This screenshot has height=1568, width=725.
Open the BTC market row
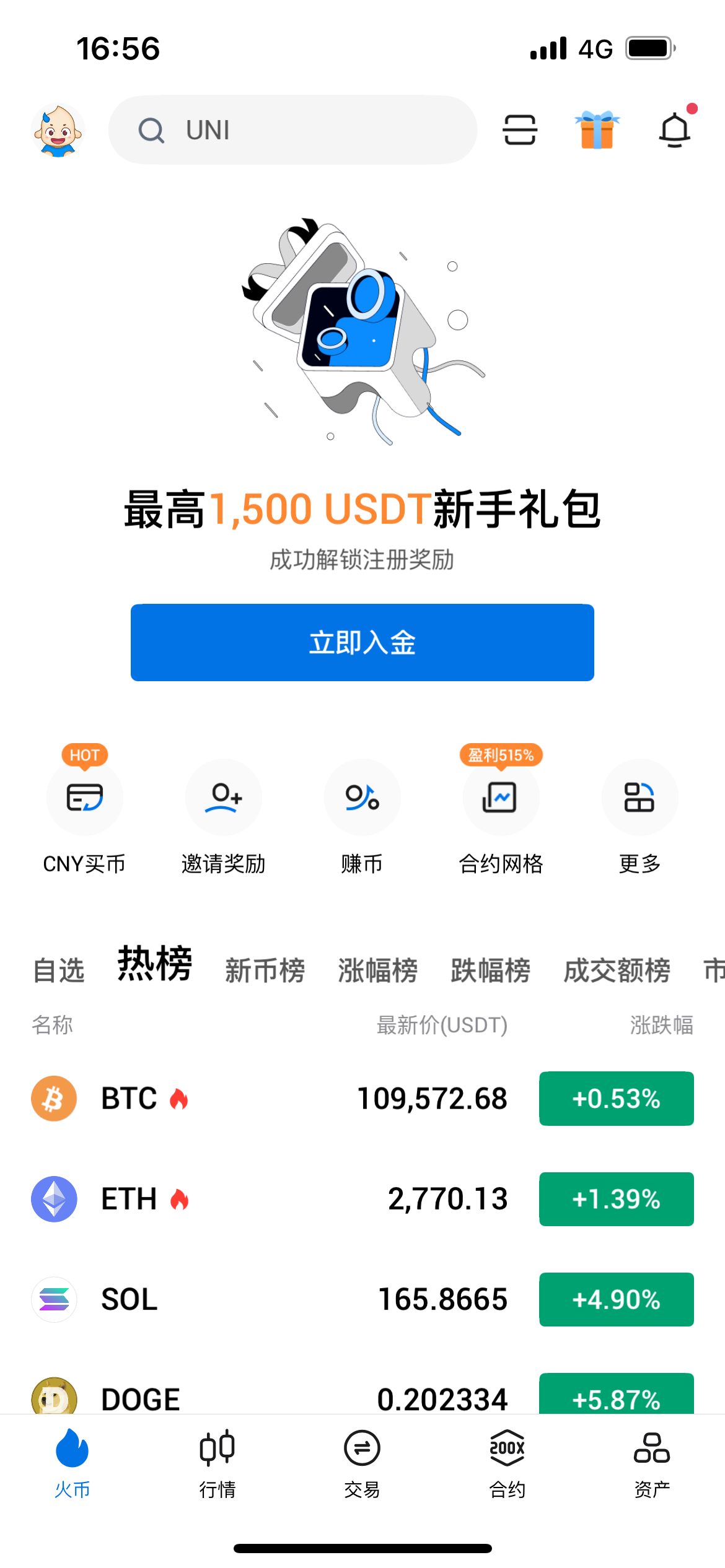click(x=362, y=1099)
